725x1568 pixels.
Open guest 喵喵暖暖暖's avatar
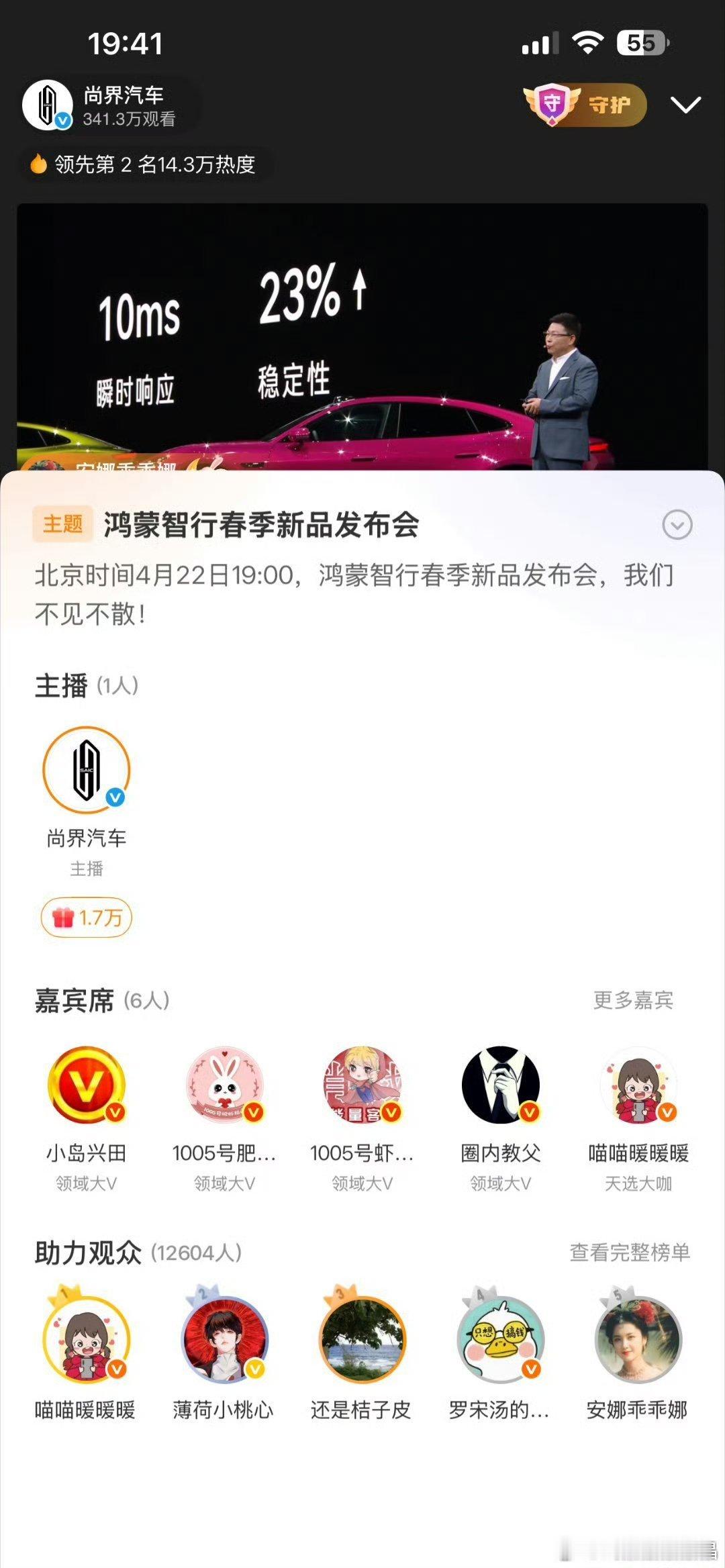pyautogui.click(x=639, y=1086)
